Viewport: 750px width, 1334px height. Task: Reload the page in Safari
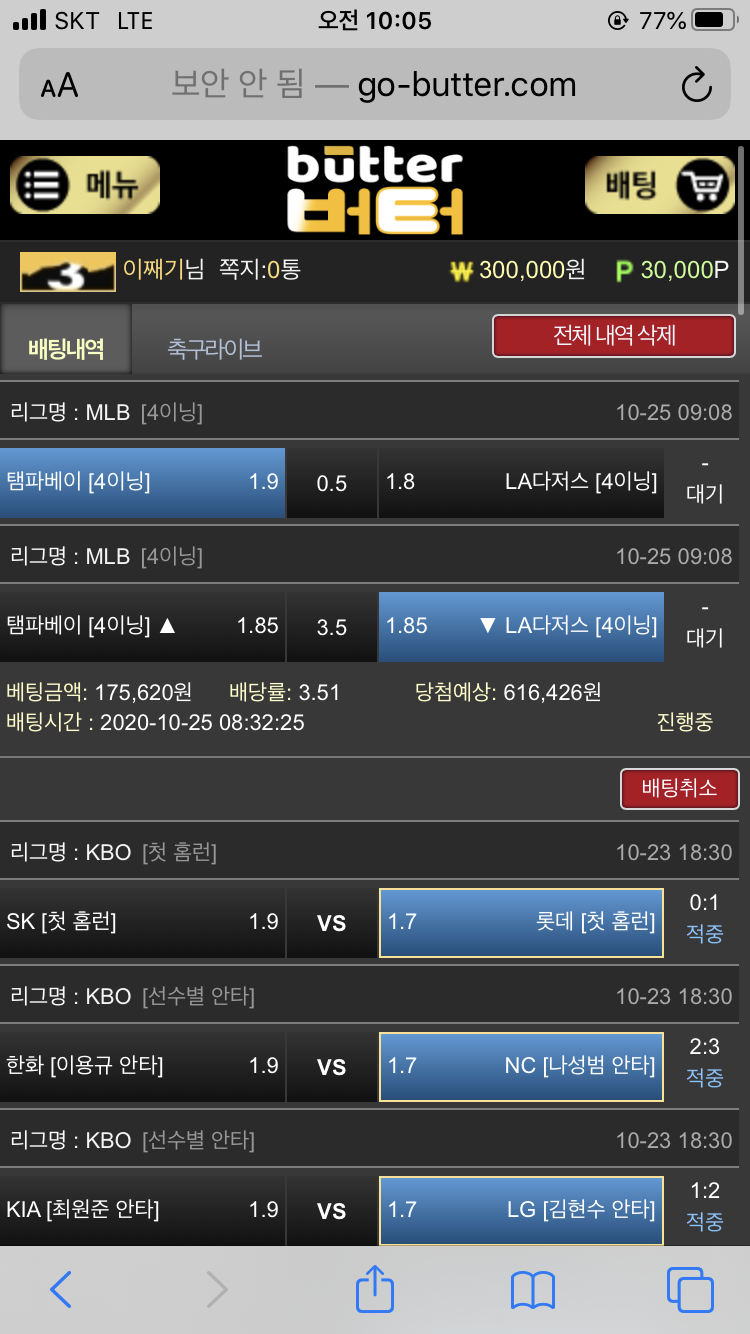696,85
